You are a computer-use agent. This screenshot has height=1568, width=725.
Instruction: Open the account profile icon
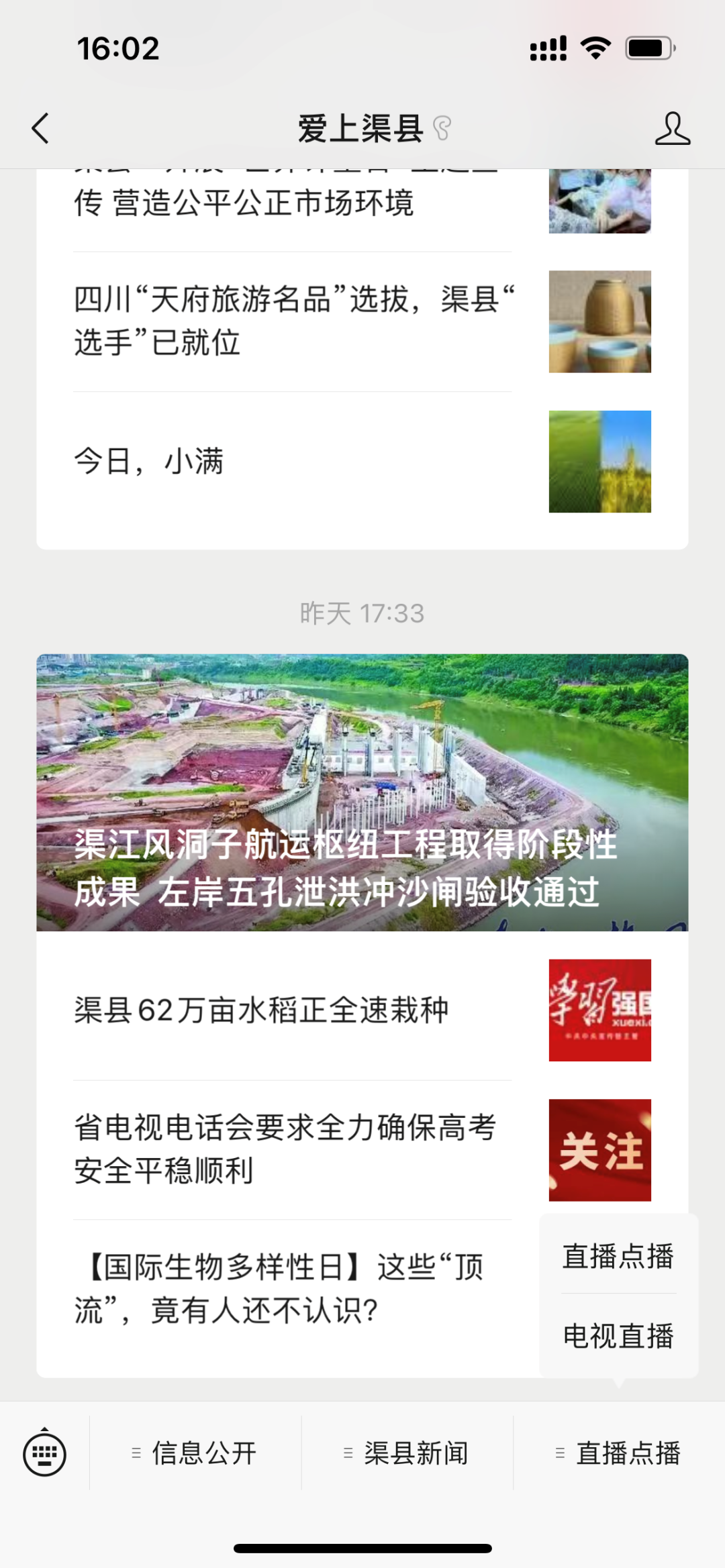coord(672,128)
